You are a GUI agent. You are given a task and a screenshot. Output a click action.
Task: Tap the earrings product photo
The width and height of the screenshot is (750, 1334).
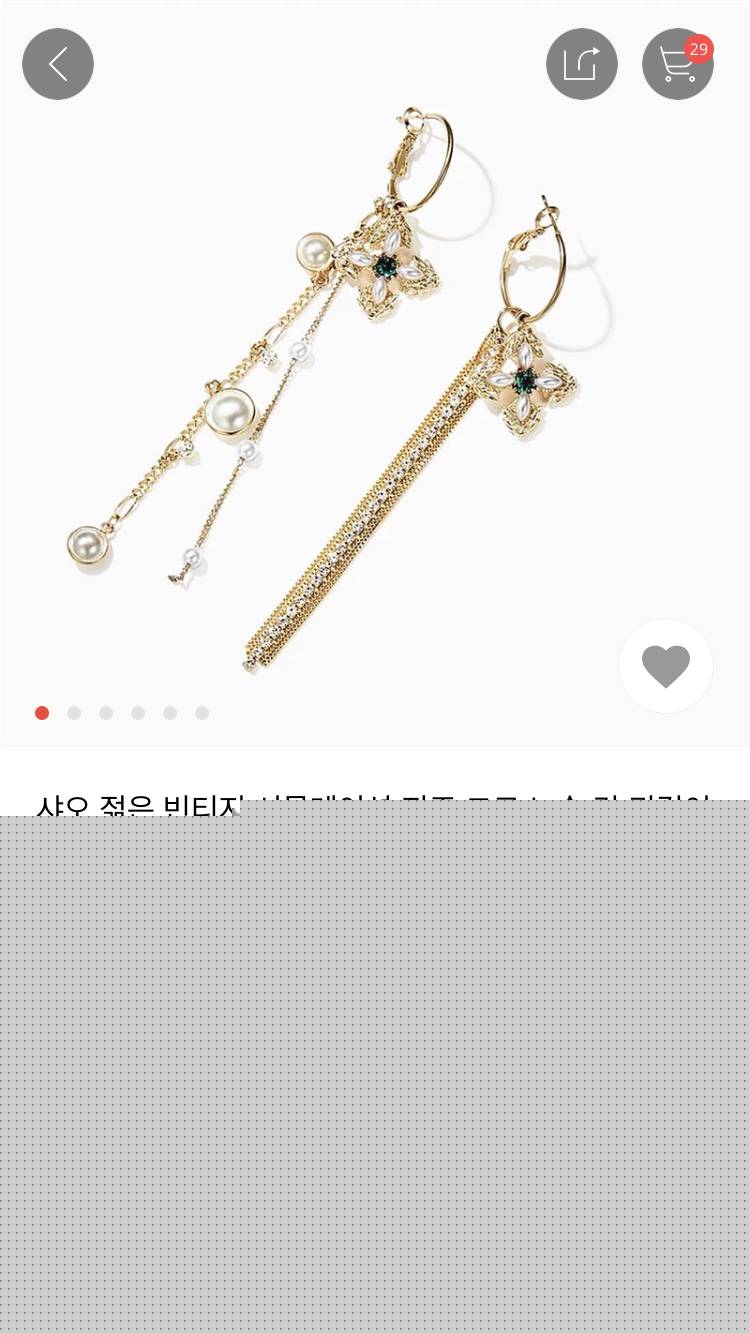point(375,400)
